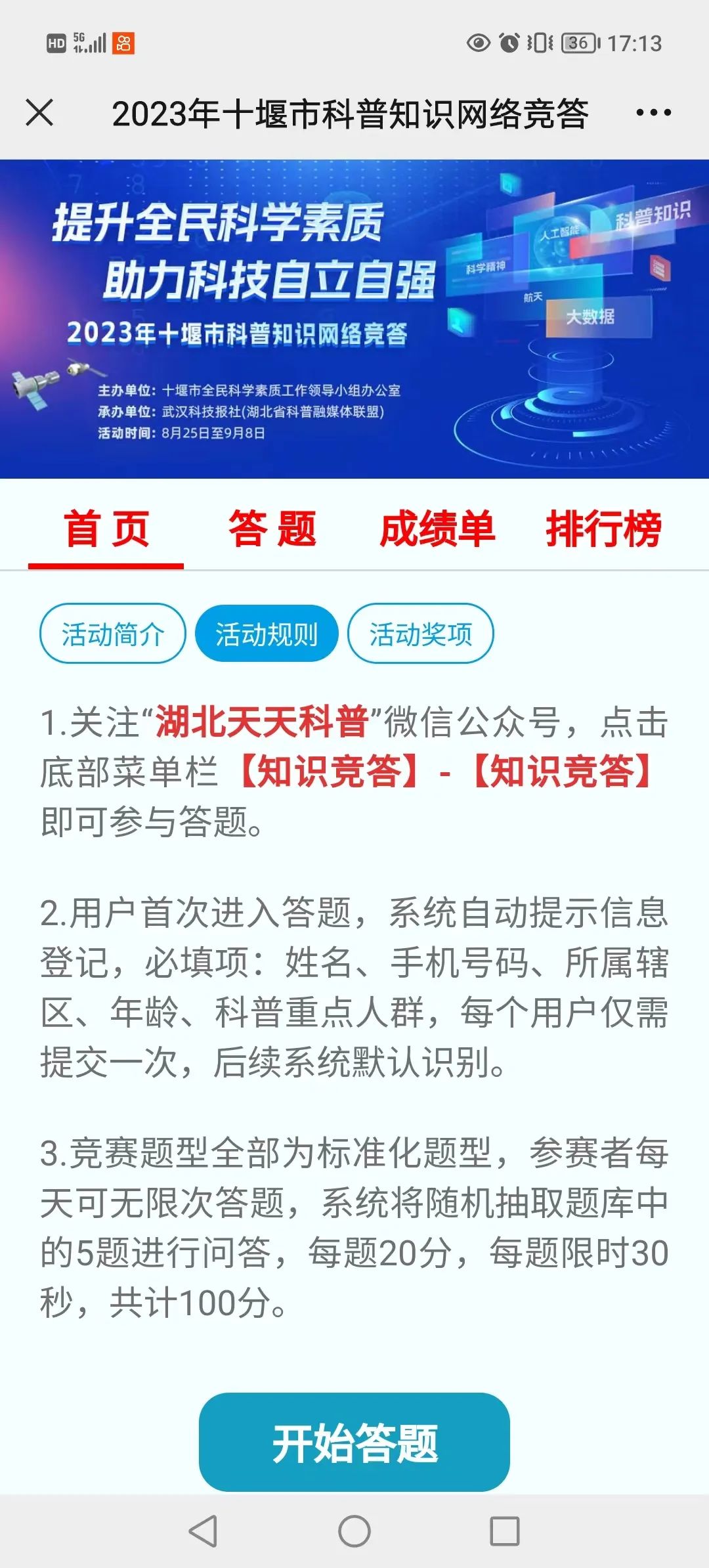This screenshot has width=709, height=1568.
Task: Switch to the 答题 tab
Action: (272, 529)
